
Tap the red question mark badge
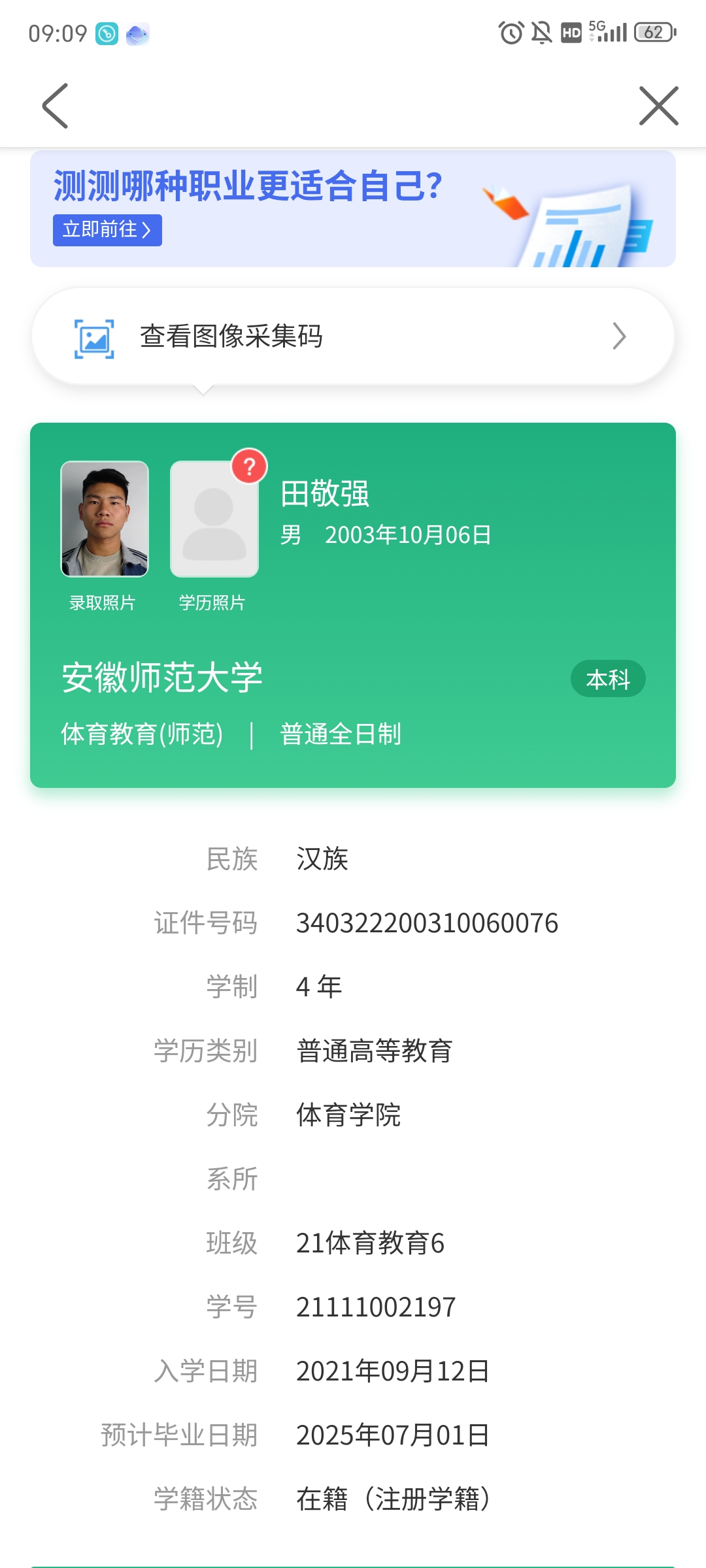[x=249, y=466]
